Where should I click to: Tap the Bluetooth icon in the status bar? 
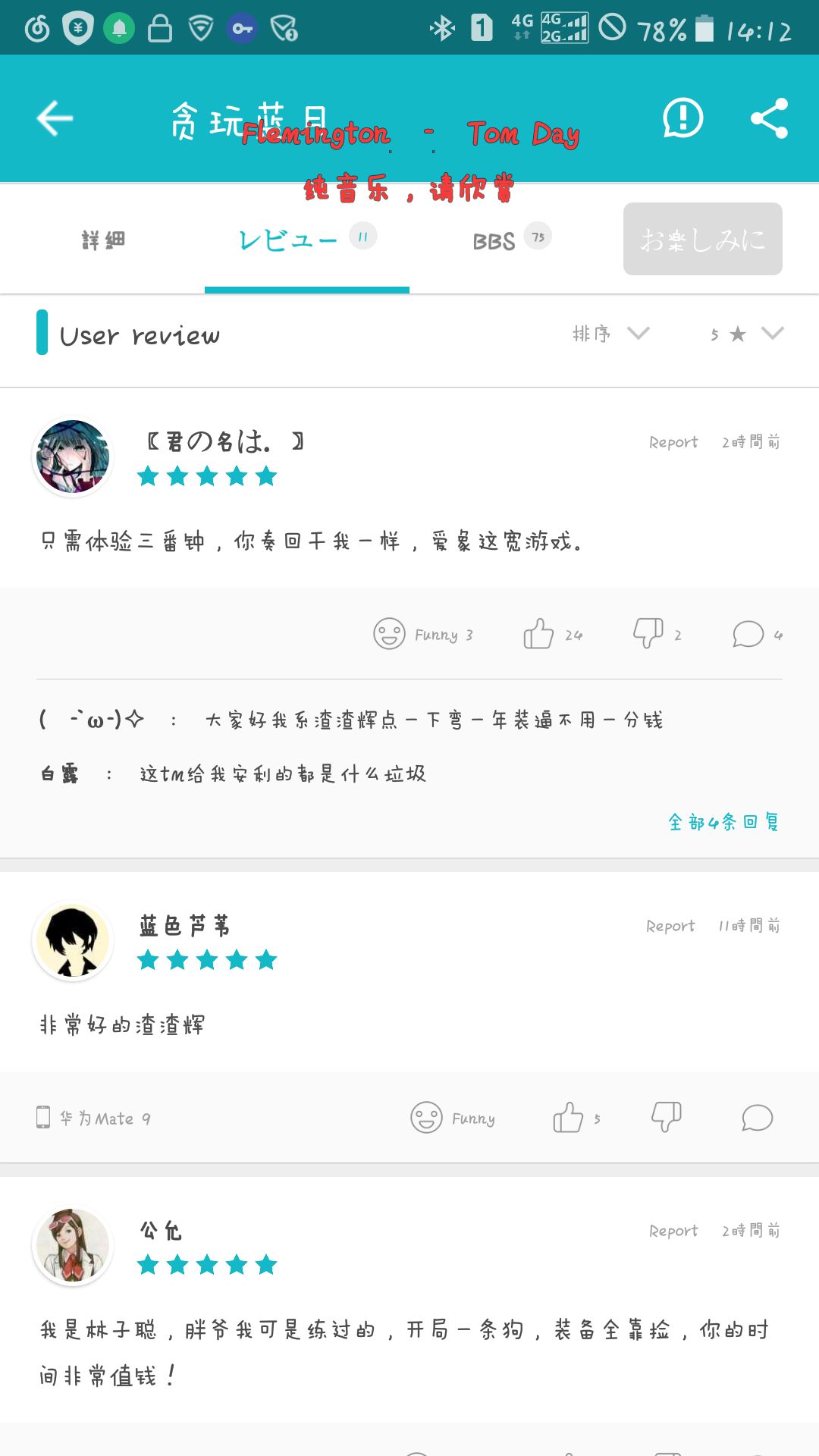tap(444, 27)
